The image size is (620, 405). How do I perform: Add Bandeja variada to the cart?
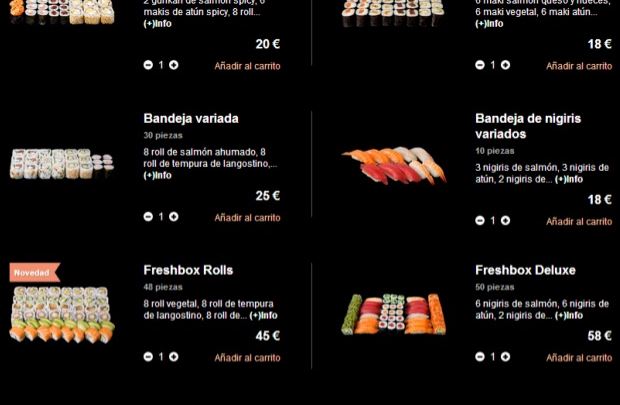click(247, 217)
